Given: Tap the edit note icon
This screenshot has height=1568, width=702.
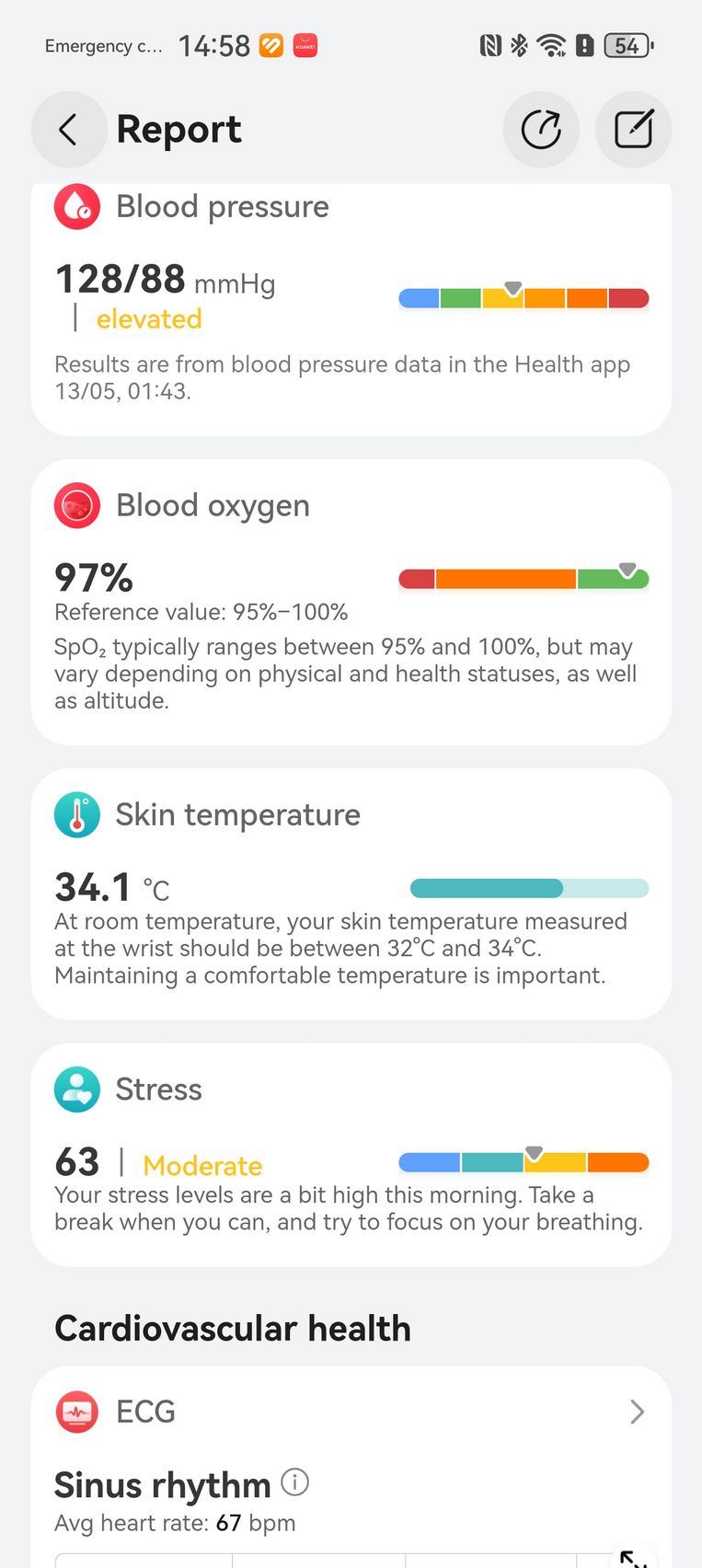Looking at the screenshot, I should [x=633, y=130].
